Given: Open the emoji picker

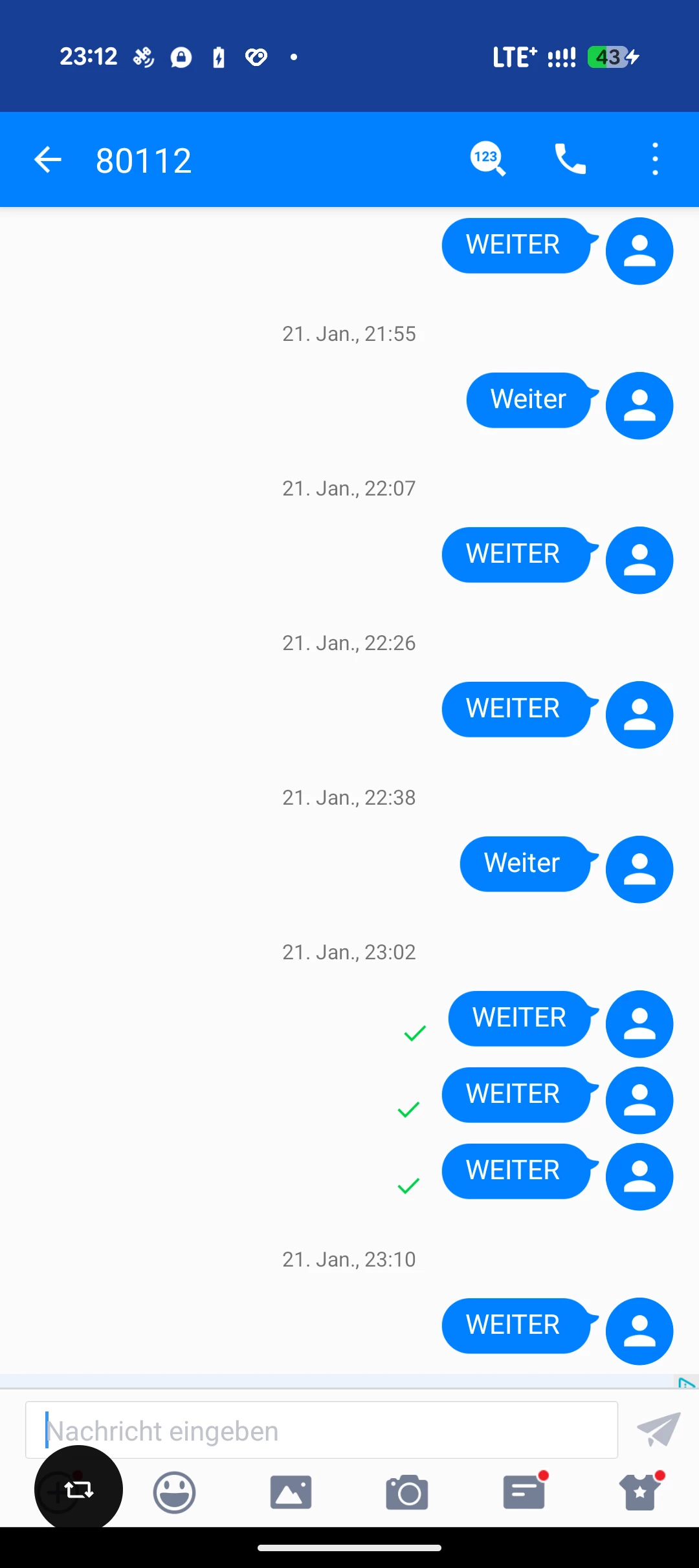Looking at the screenshot, I should click(x=174, y=1492).
